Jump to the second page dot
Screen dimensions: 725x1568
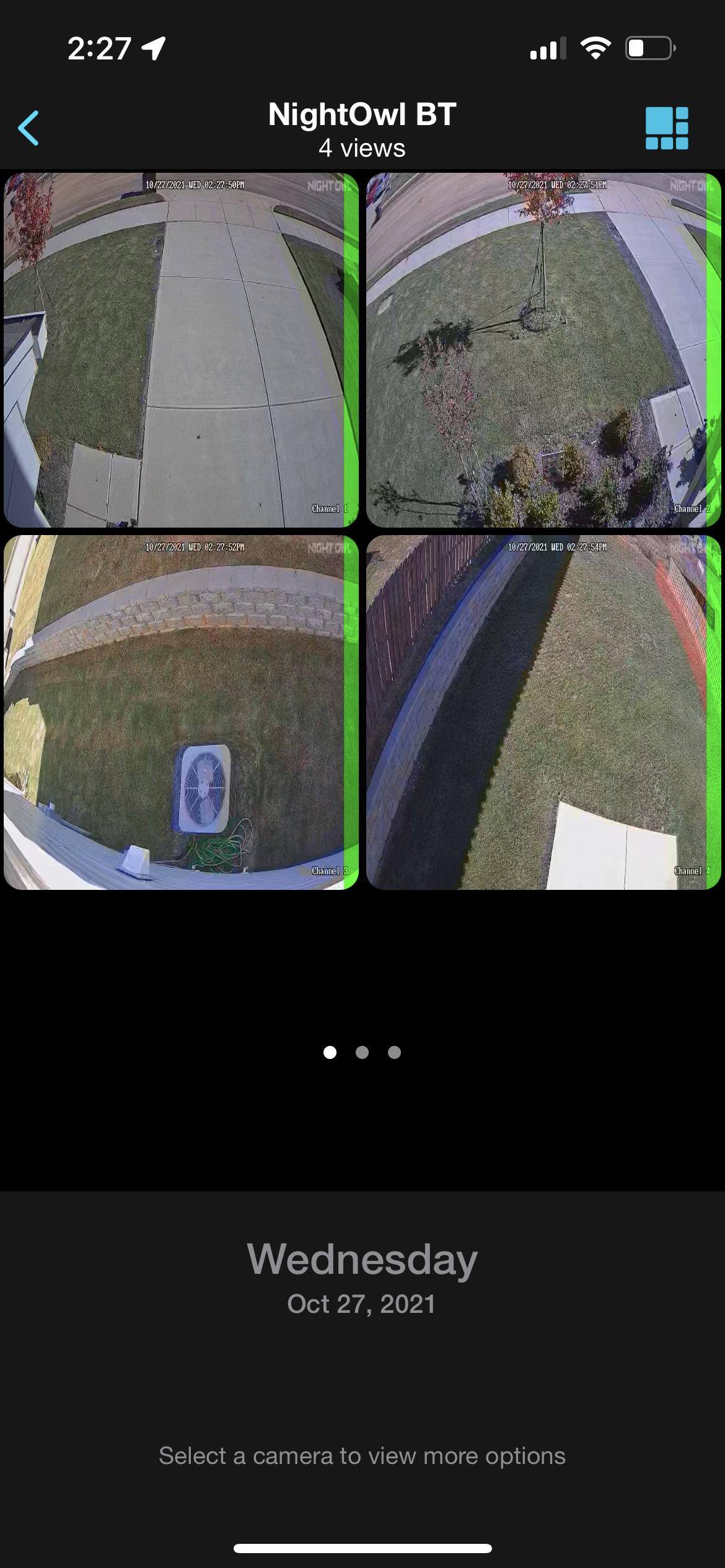[362, 1052]
